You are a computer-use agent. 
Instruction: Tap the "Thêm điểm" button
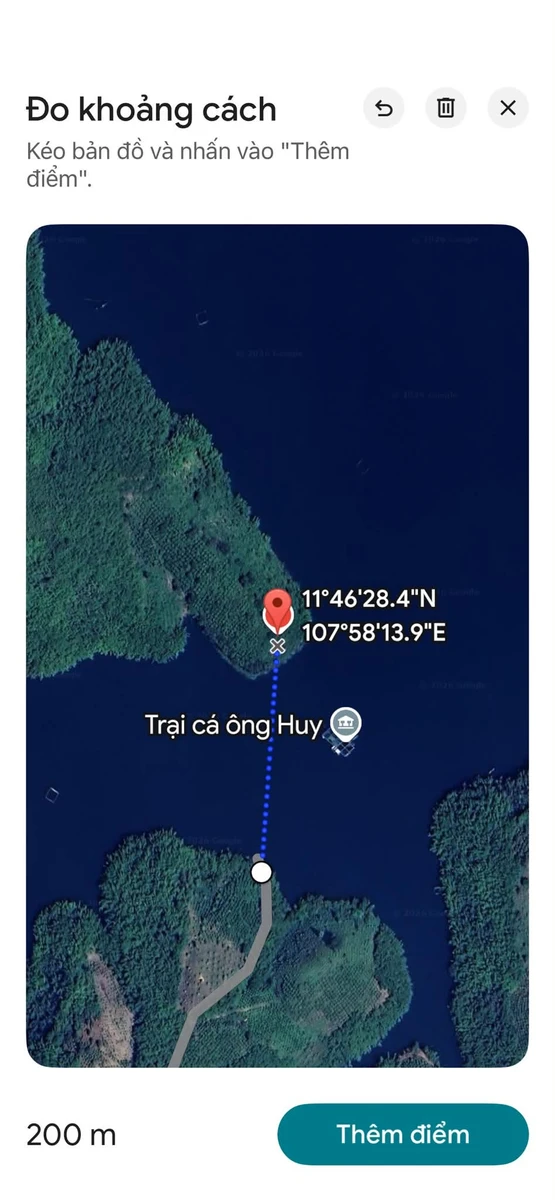point(402,1134)
